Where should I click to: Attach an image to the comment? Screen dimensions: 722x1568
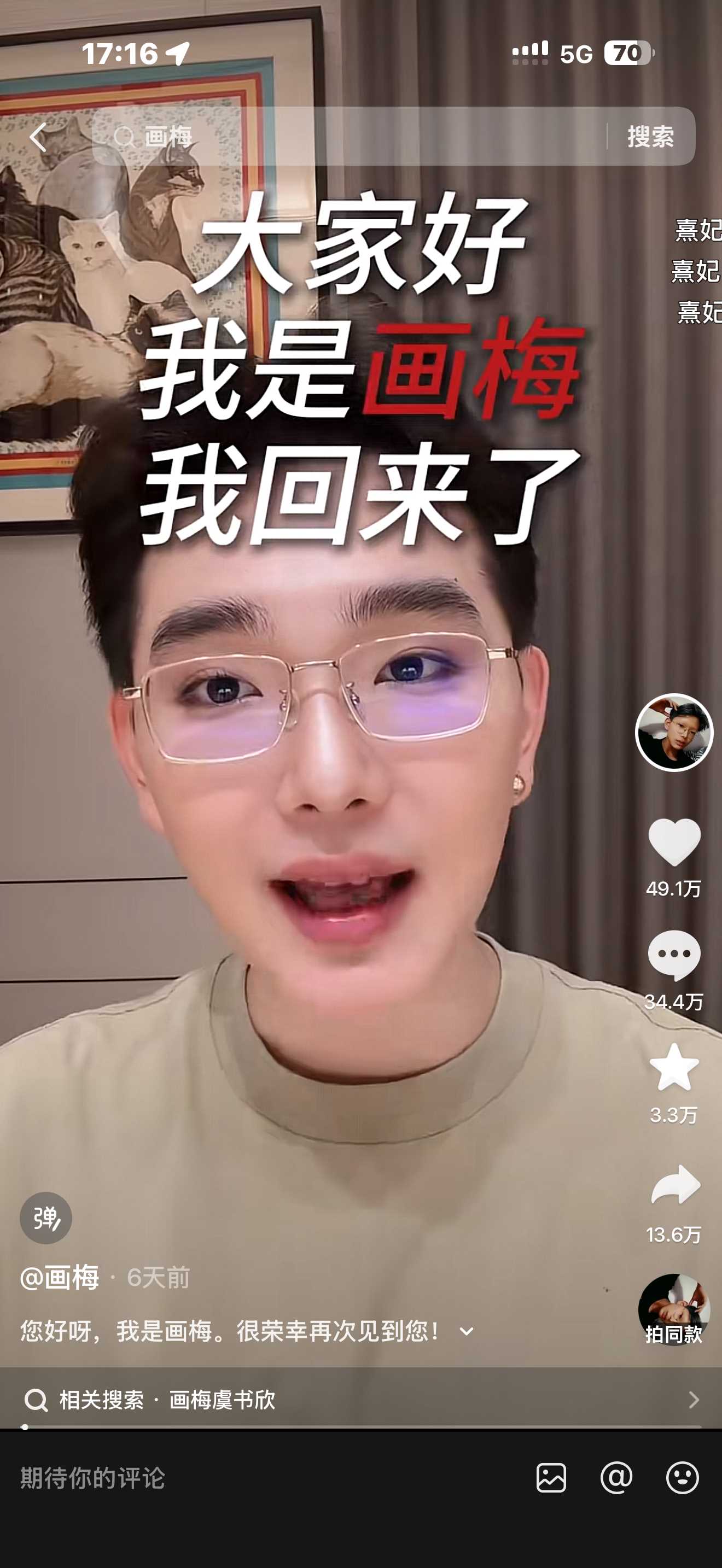pyautogui.click(x=551, y=1477)
